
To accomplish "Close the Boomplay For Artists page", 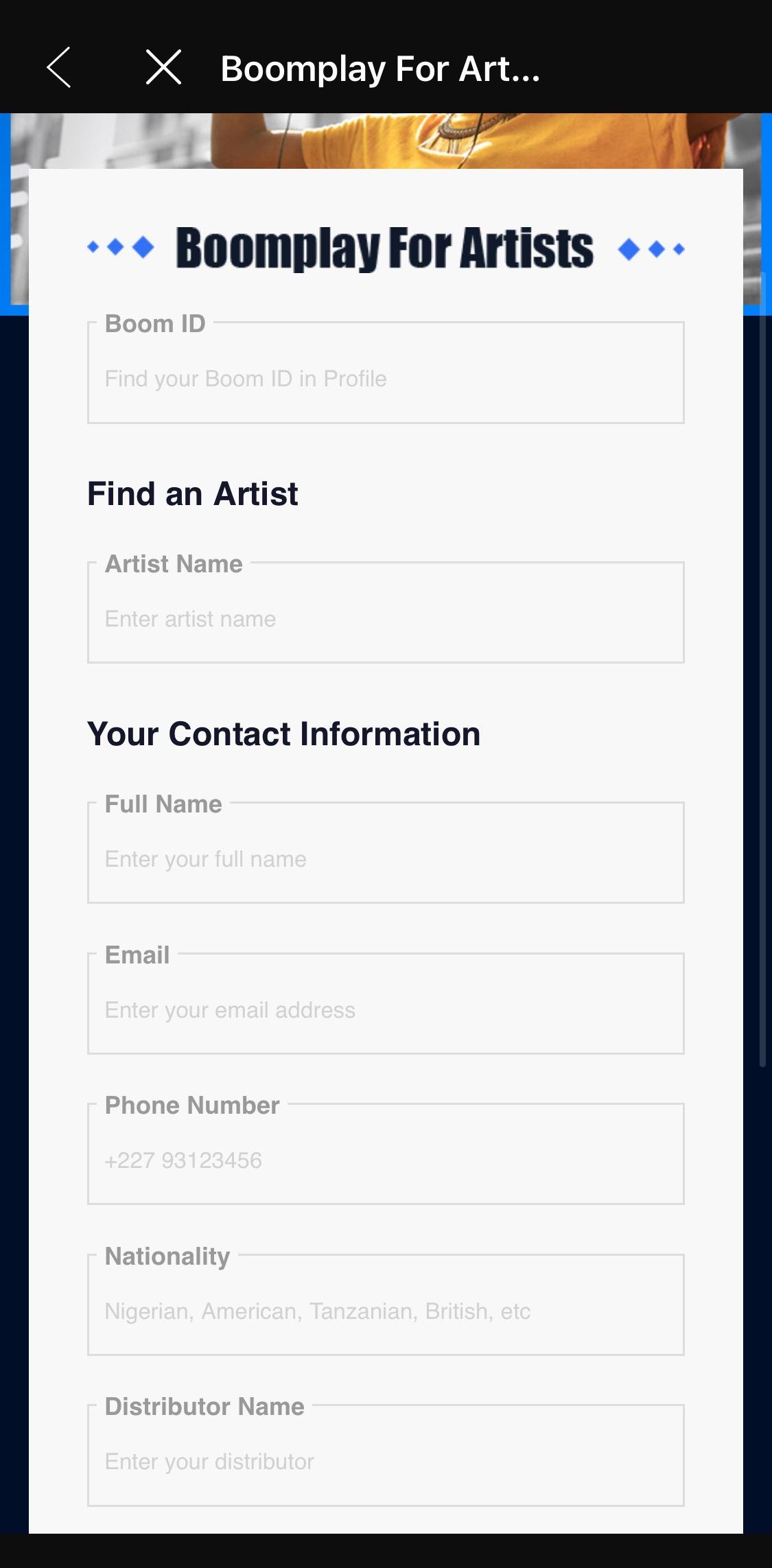I will [163, 67].
